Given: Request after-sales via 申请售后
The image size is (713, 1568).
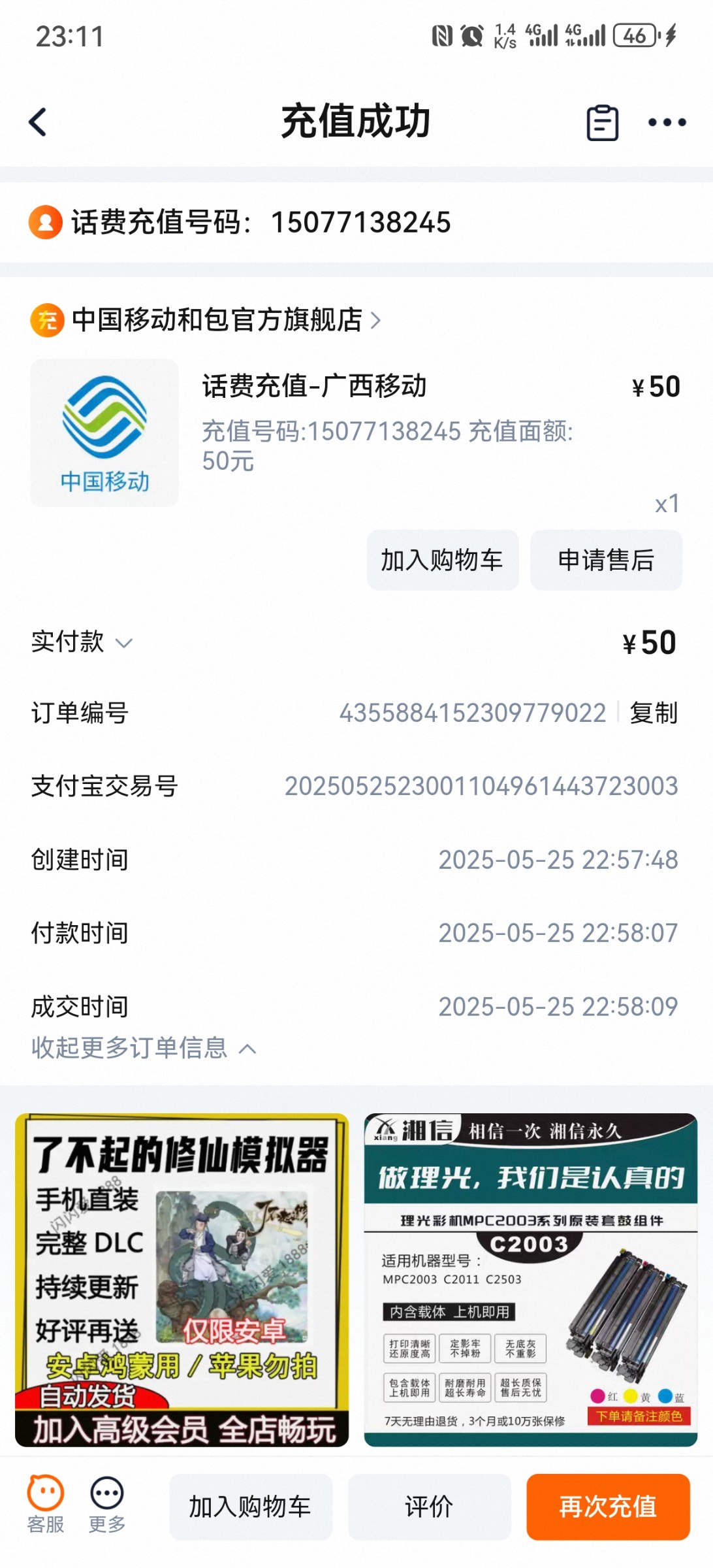Looking at the screenshot, I should click(606, 561).
